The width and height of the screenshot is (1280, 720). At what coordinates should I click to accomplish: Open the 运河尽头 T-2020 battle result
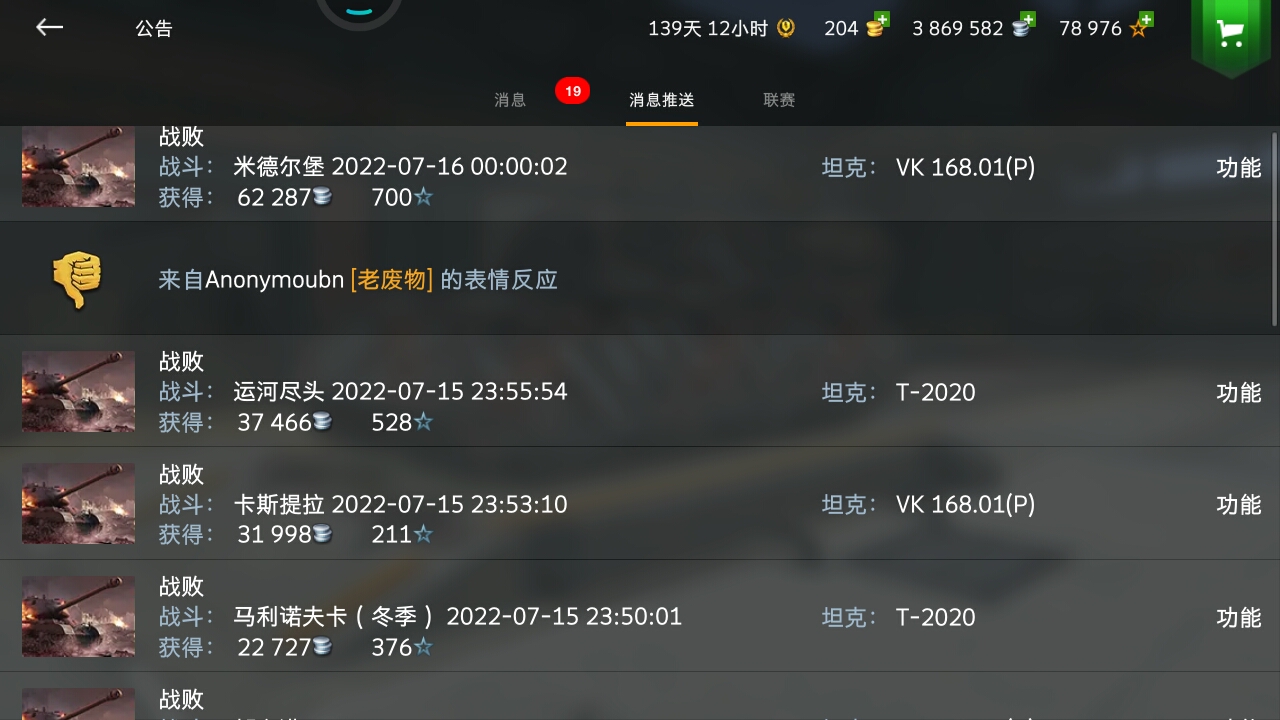click(x=500, y=392)
